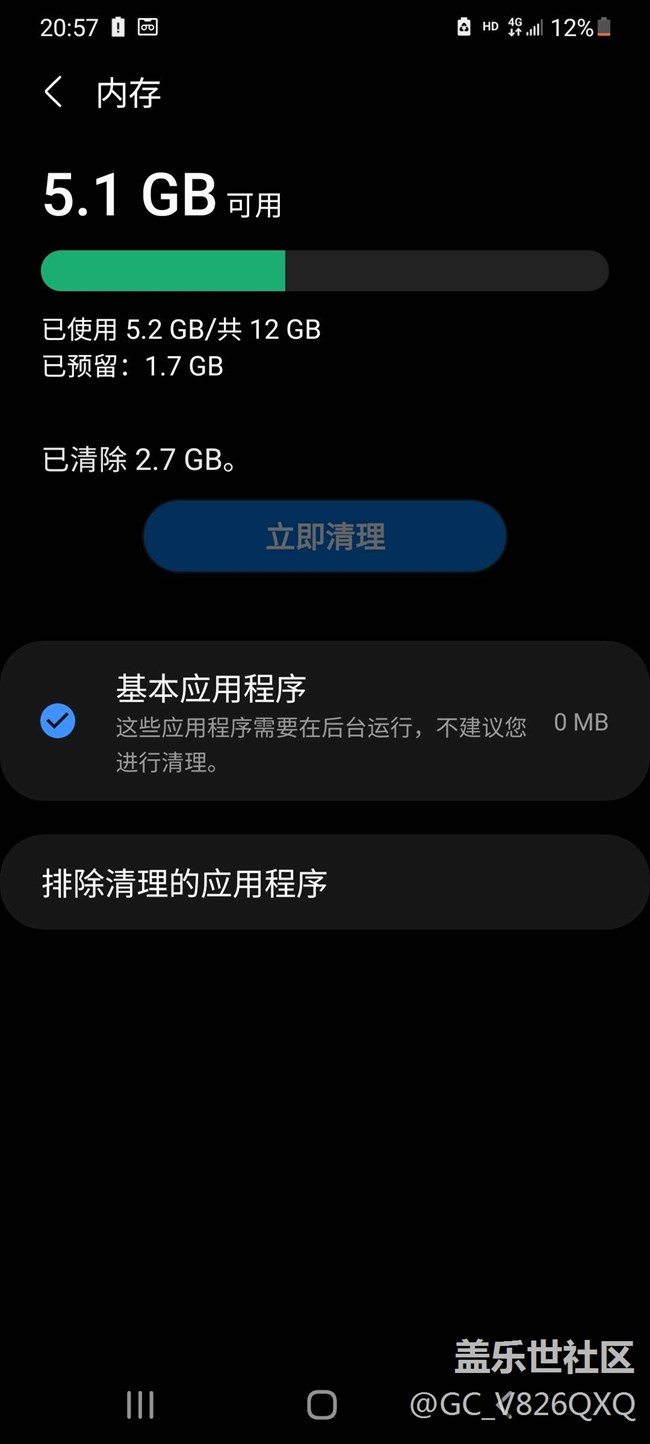Uncheck the 基本应用程序 checkbox

point(58,721)
